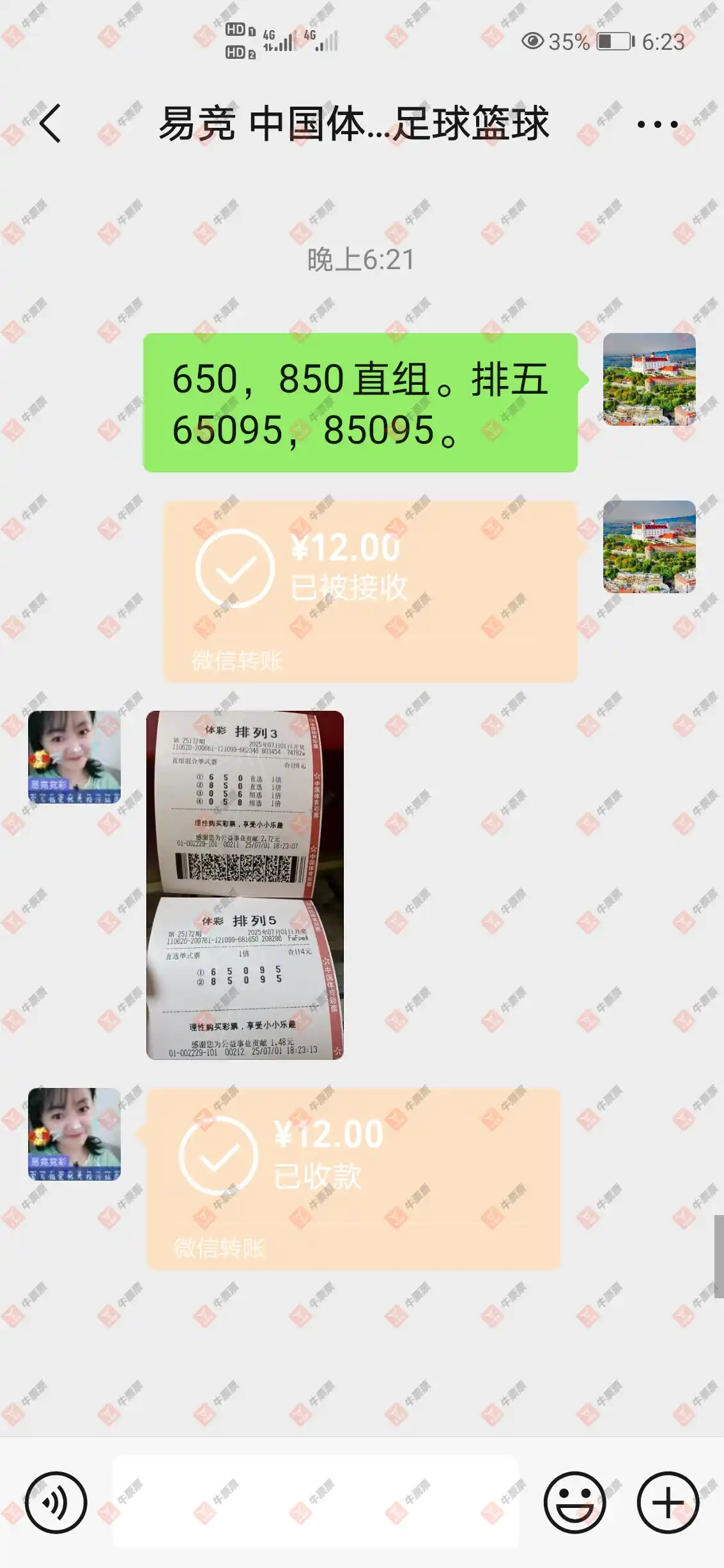Open the received ¥12.00 transfer marked 已收款
Image resolution: width=724 pixels, height=1568 pixels.
tap(353, 1178)
